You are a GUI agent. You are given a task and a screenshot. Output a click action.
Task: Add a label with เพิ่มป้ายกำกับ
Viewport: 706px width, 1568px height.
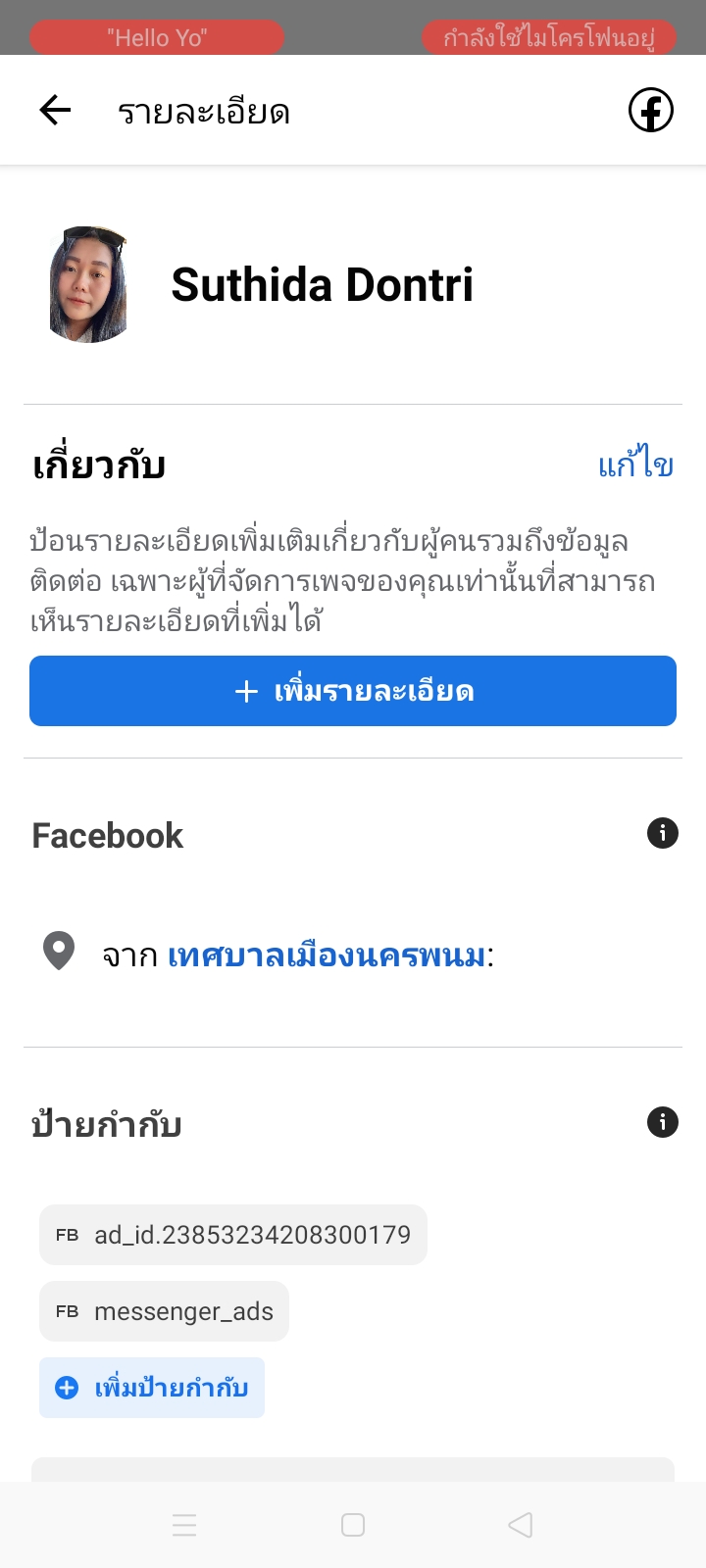(x=152, y=1388)
